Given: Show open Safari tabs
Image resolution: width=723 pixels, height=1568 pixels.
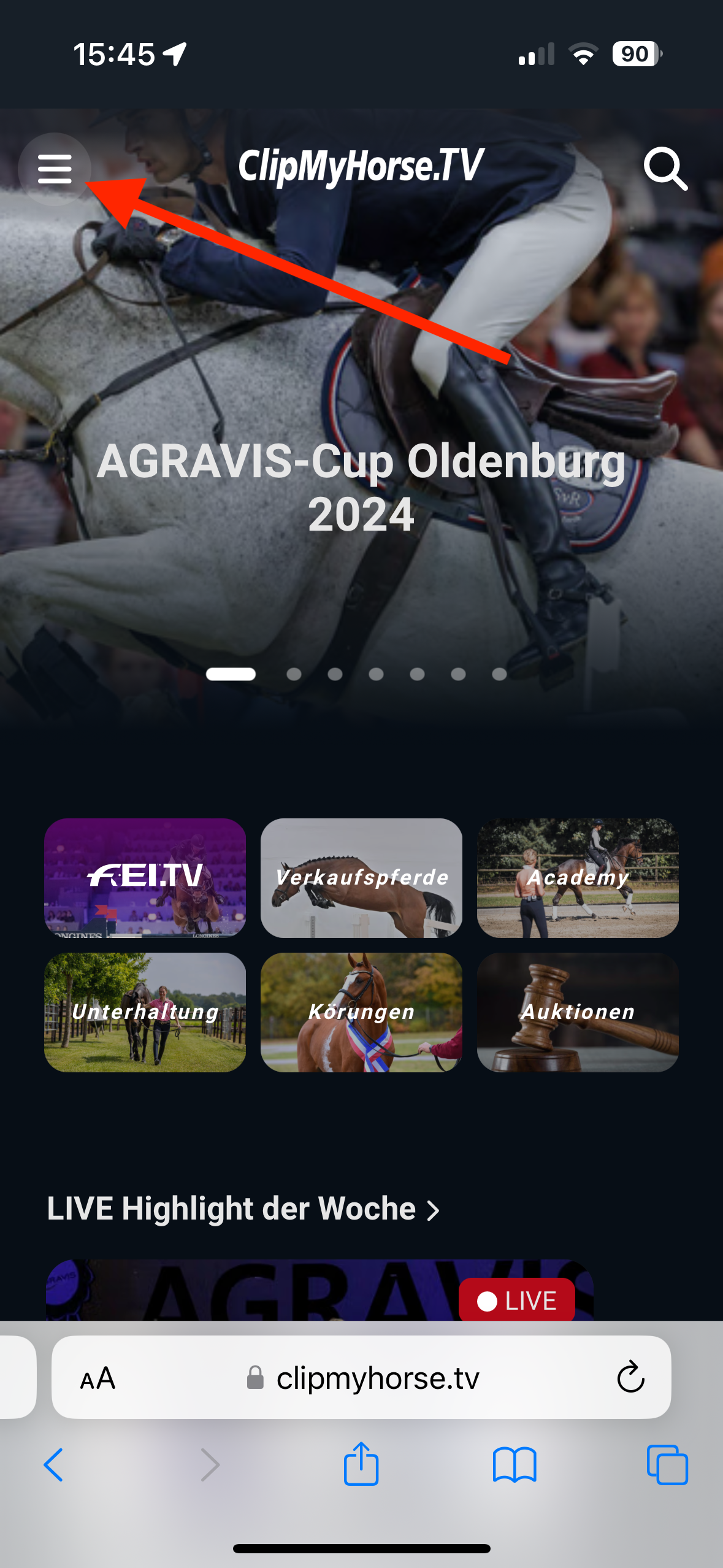Looking at the screenshot, I should tap(667, 1465).
